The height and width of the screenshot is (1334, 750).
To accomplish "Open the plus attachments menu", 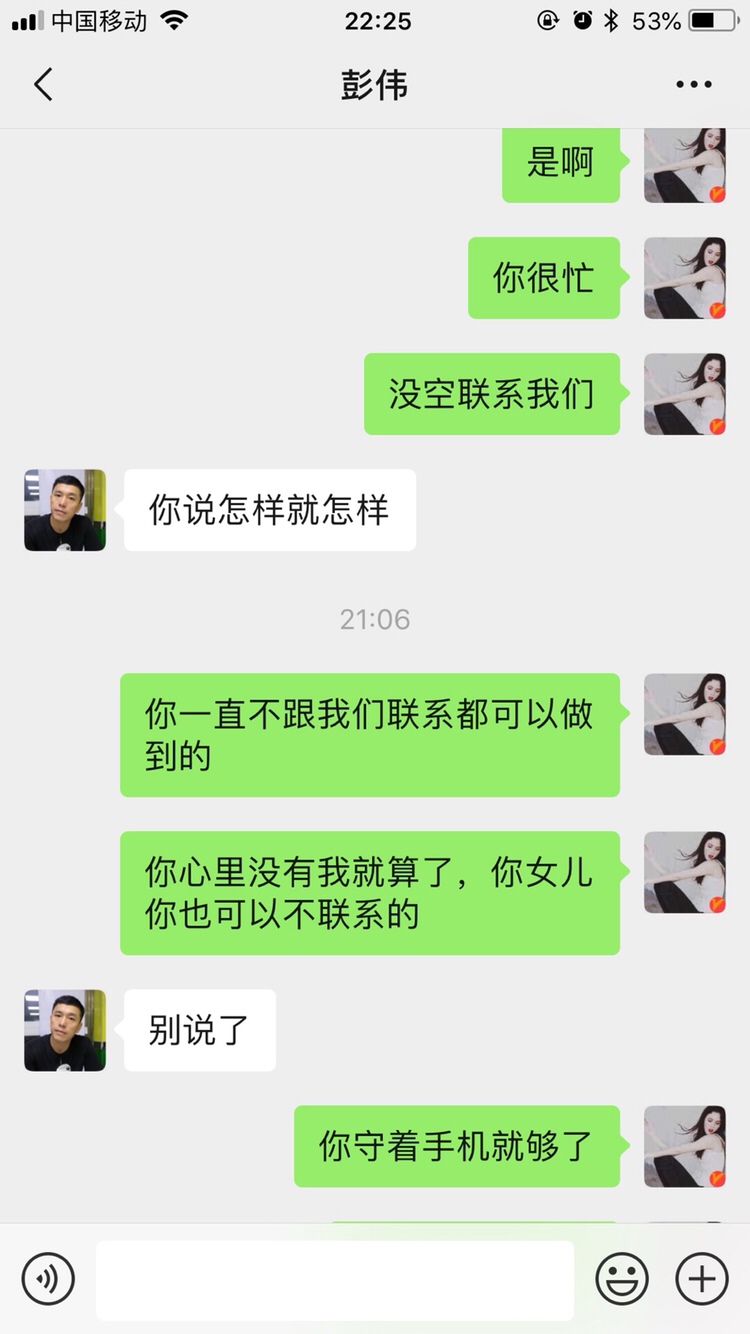I will pos(702,1278).
